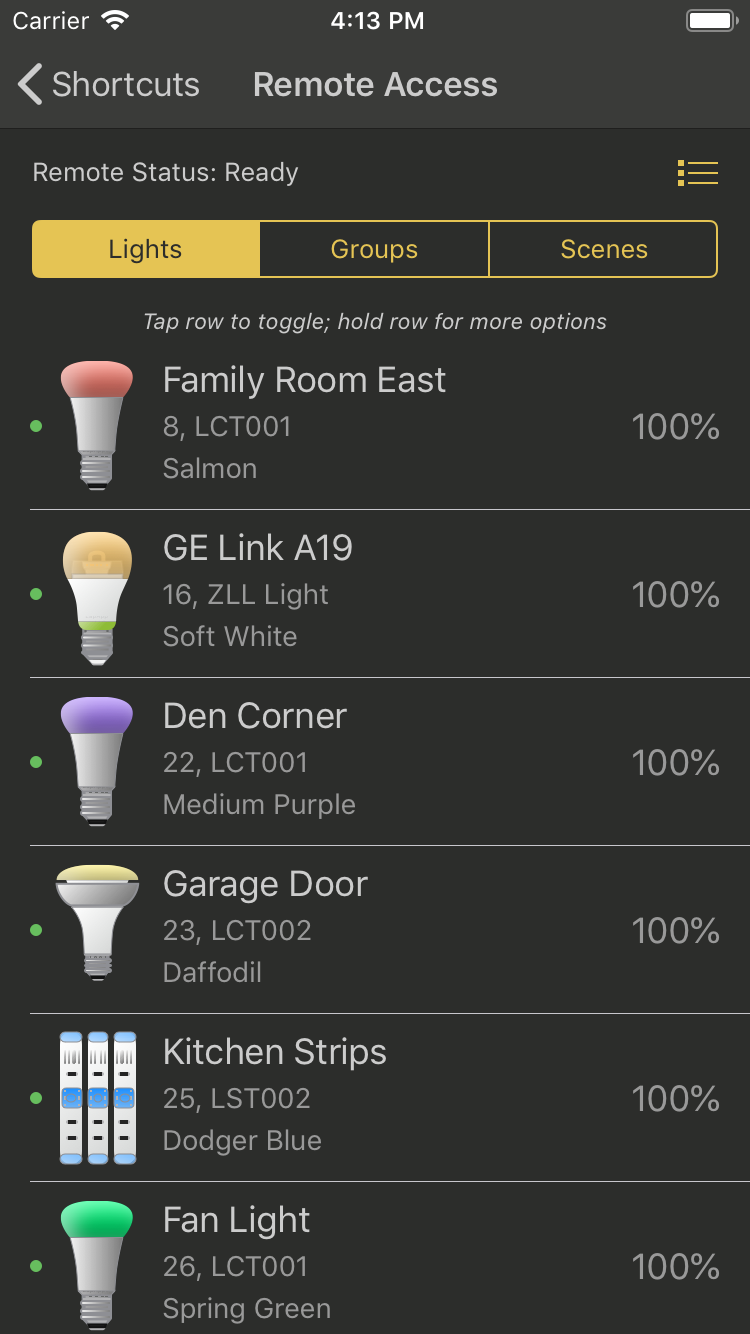
Task: Toggle the Garage Door light
Action: pos(375,930)
